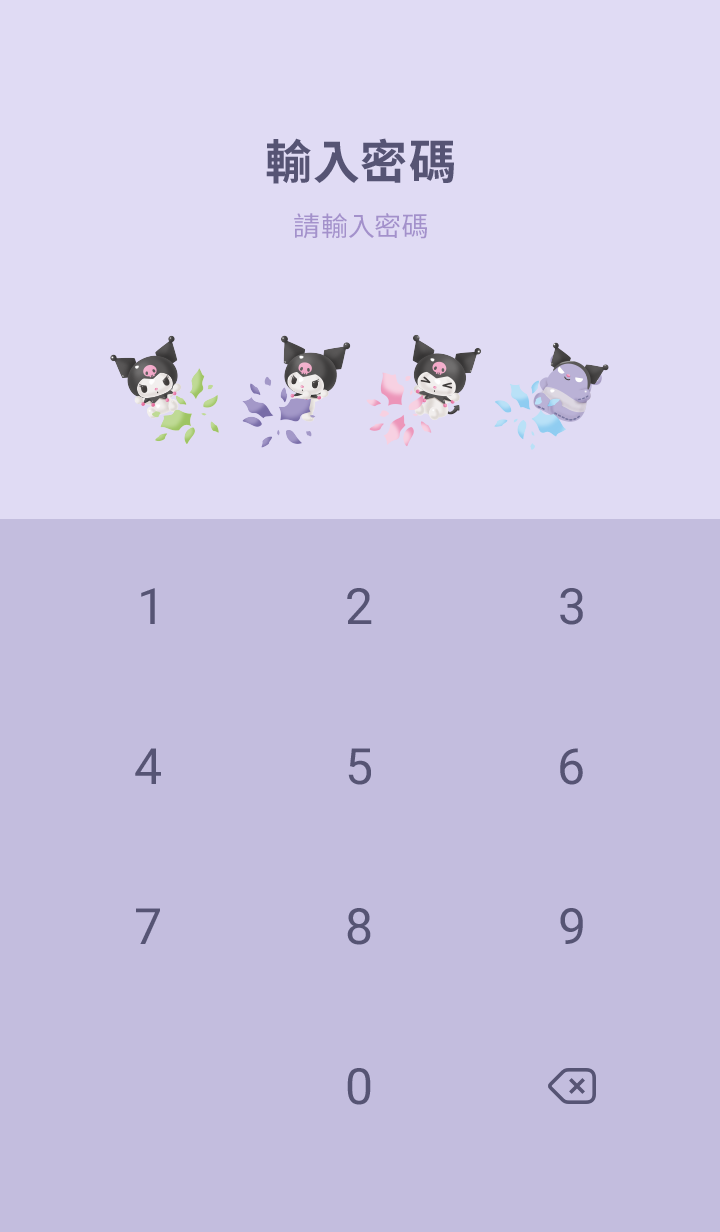
Task: Tap the 6 key
Action: pyautogui.click(x=571, y=767)
